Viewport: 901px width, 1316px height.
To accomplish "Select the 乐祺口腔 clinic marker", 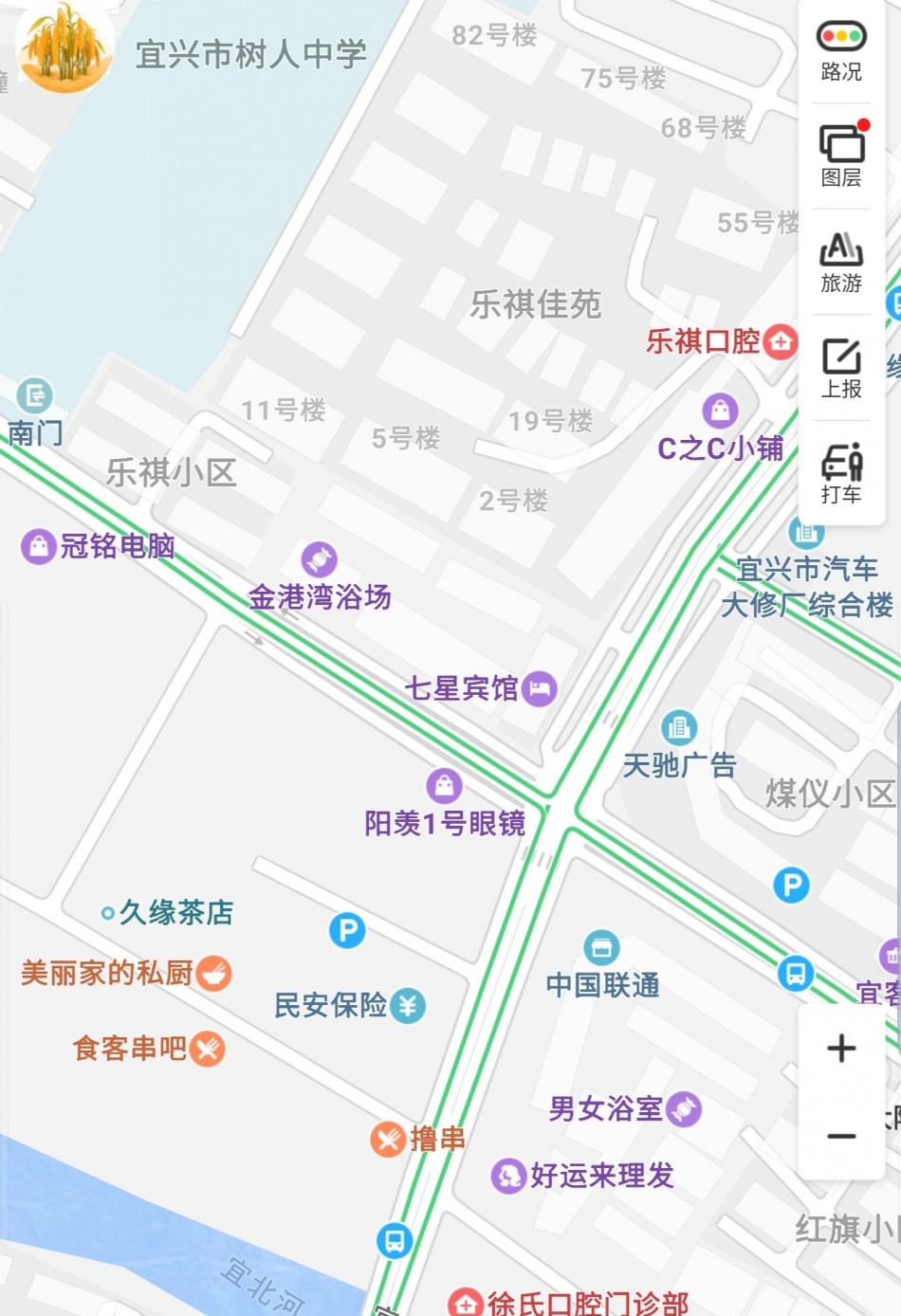I will pos(781,341).
